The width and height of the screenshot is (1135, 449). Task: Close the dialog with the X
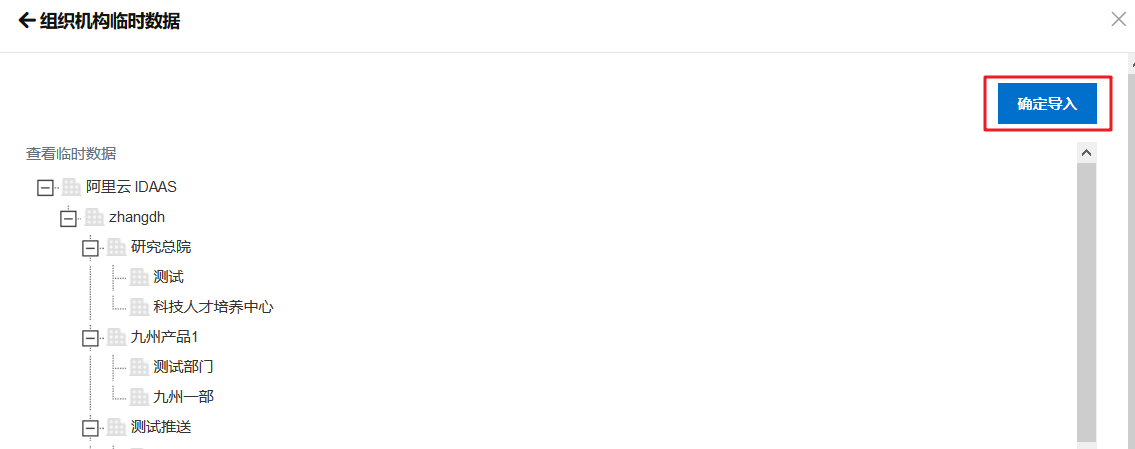click(x=1119, y=19)
